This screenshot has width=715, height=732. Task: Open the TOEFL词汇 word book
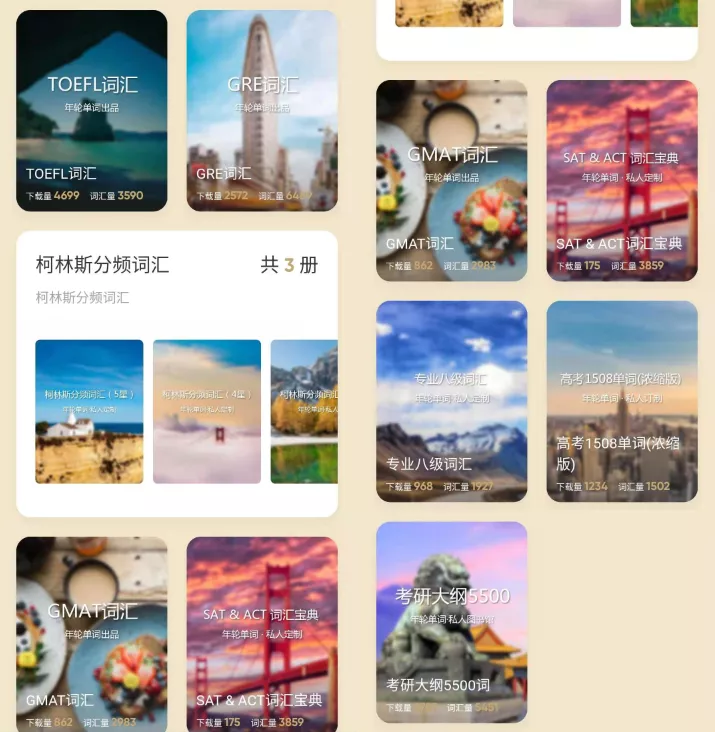pyautogui.click(x=92, y=111)
